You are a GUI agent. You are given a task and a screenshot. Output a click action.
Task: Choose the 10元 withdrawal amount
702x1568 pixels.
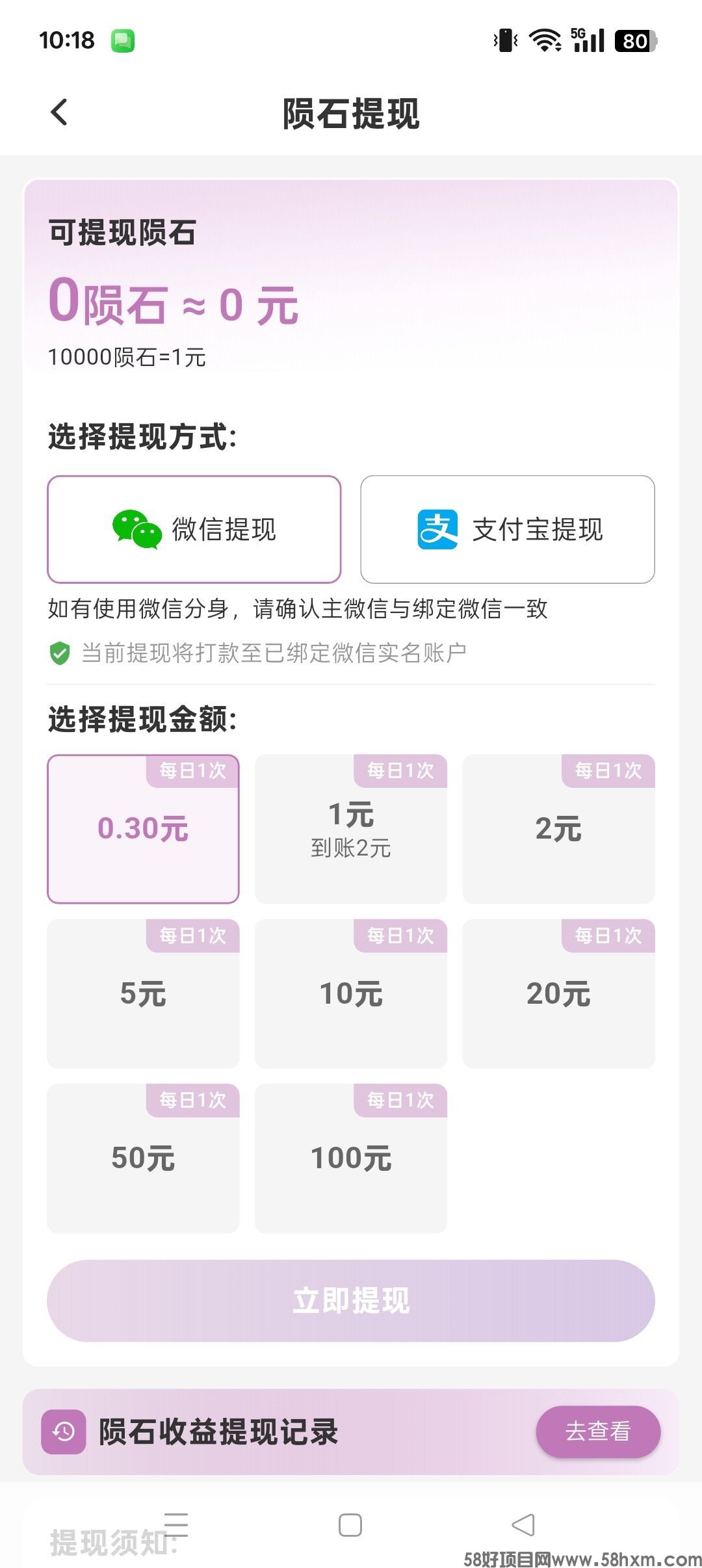pos(351,993)
